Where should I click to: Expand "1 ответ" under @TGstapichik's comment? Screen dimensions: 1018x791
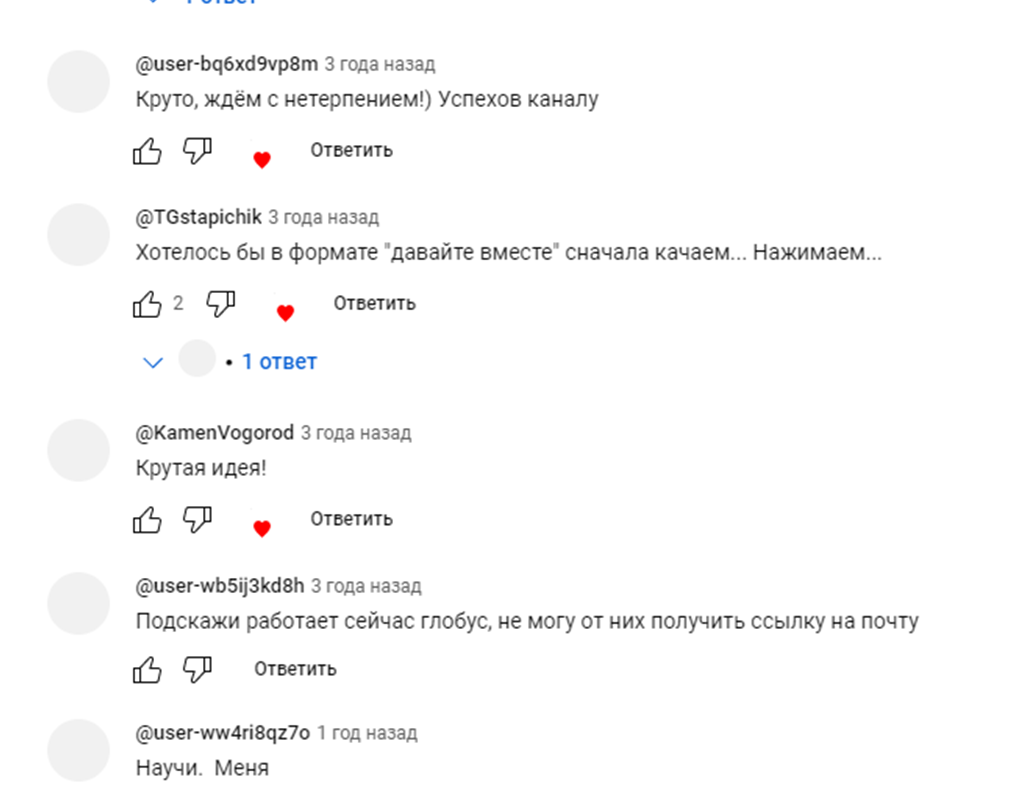pos(279,361)
